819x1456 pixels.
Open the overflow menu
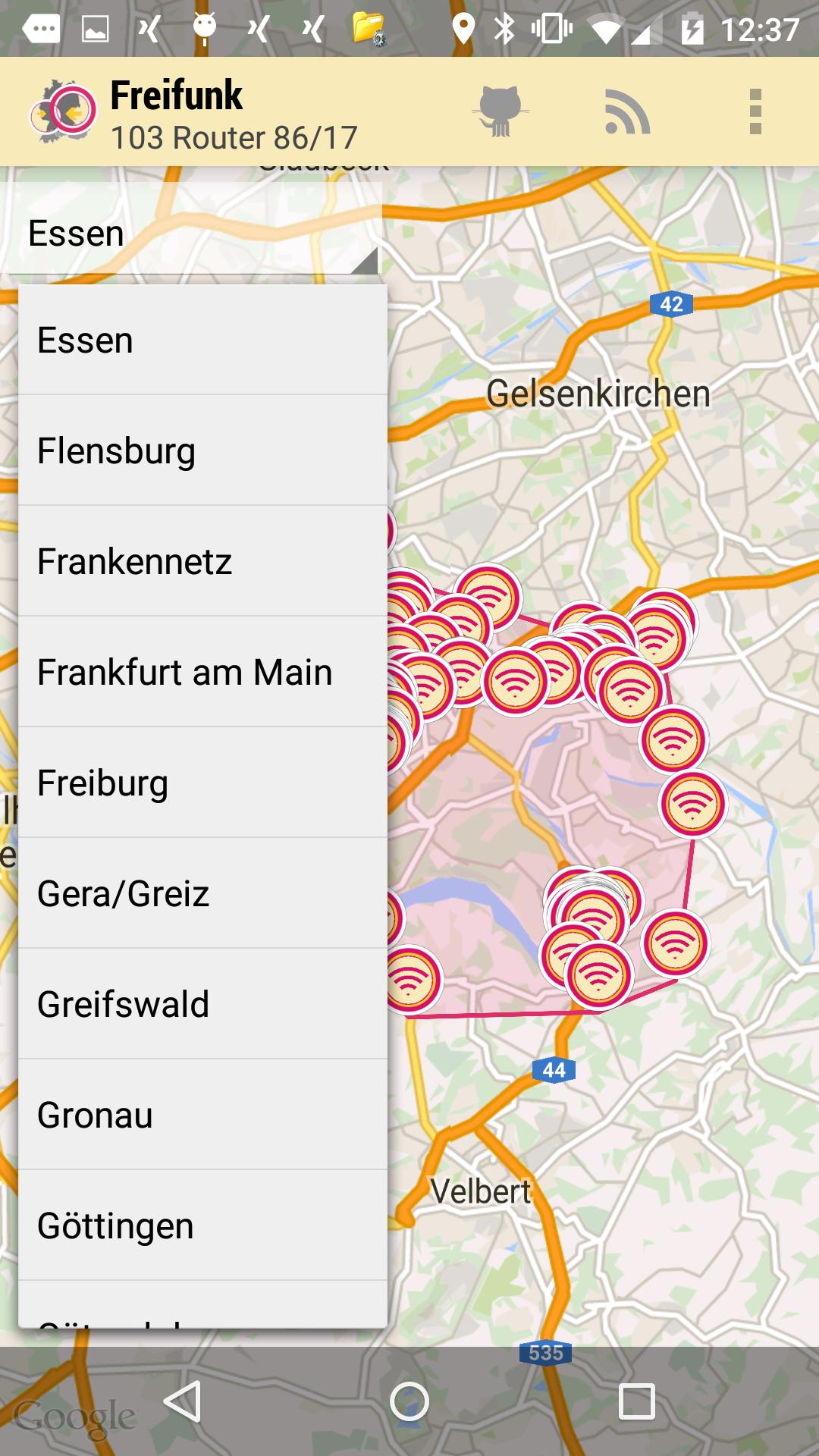point(755,111)
